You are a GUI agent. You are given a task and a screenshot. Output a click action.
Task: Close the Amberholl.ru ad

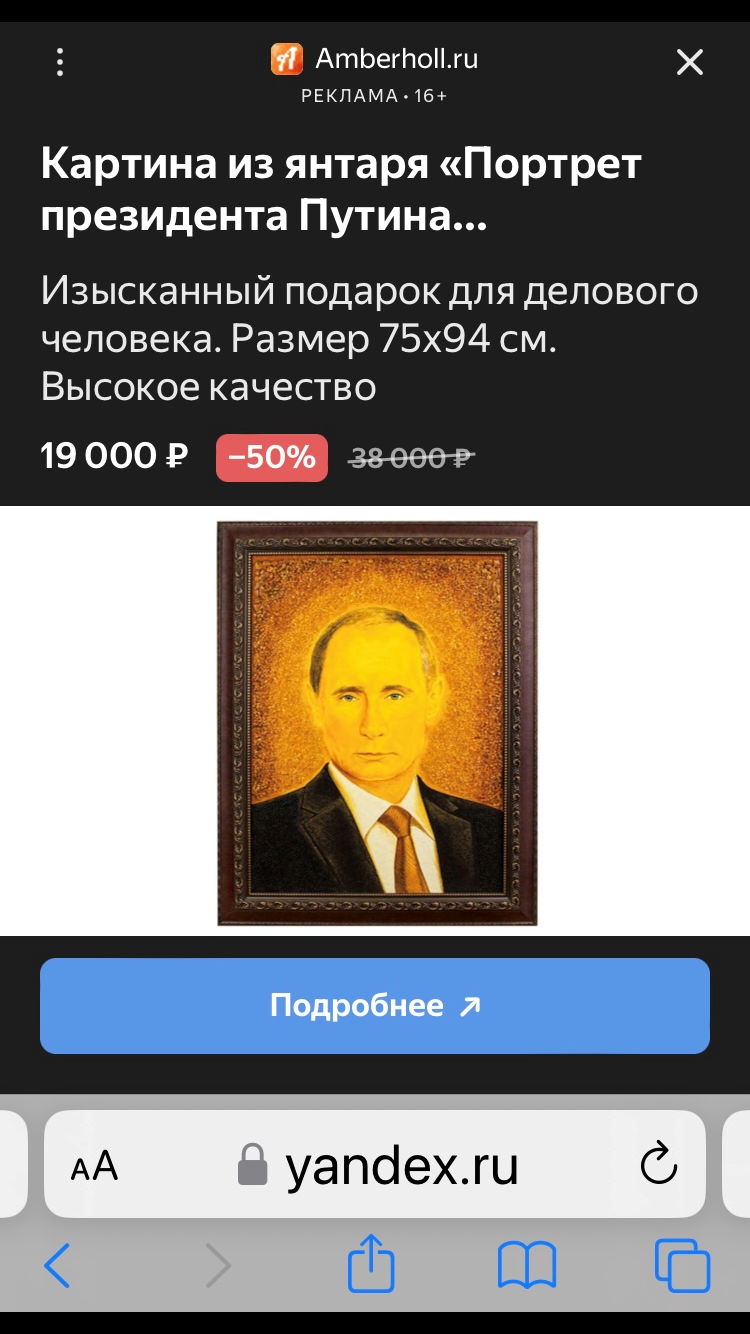tap(690, 63)
